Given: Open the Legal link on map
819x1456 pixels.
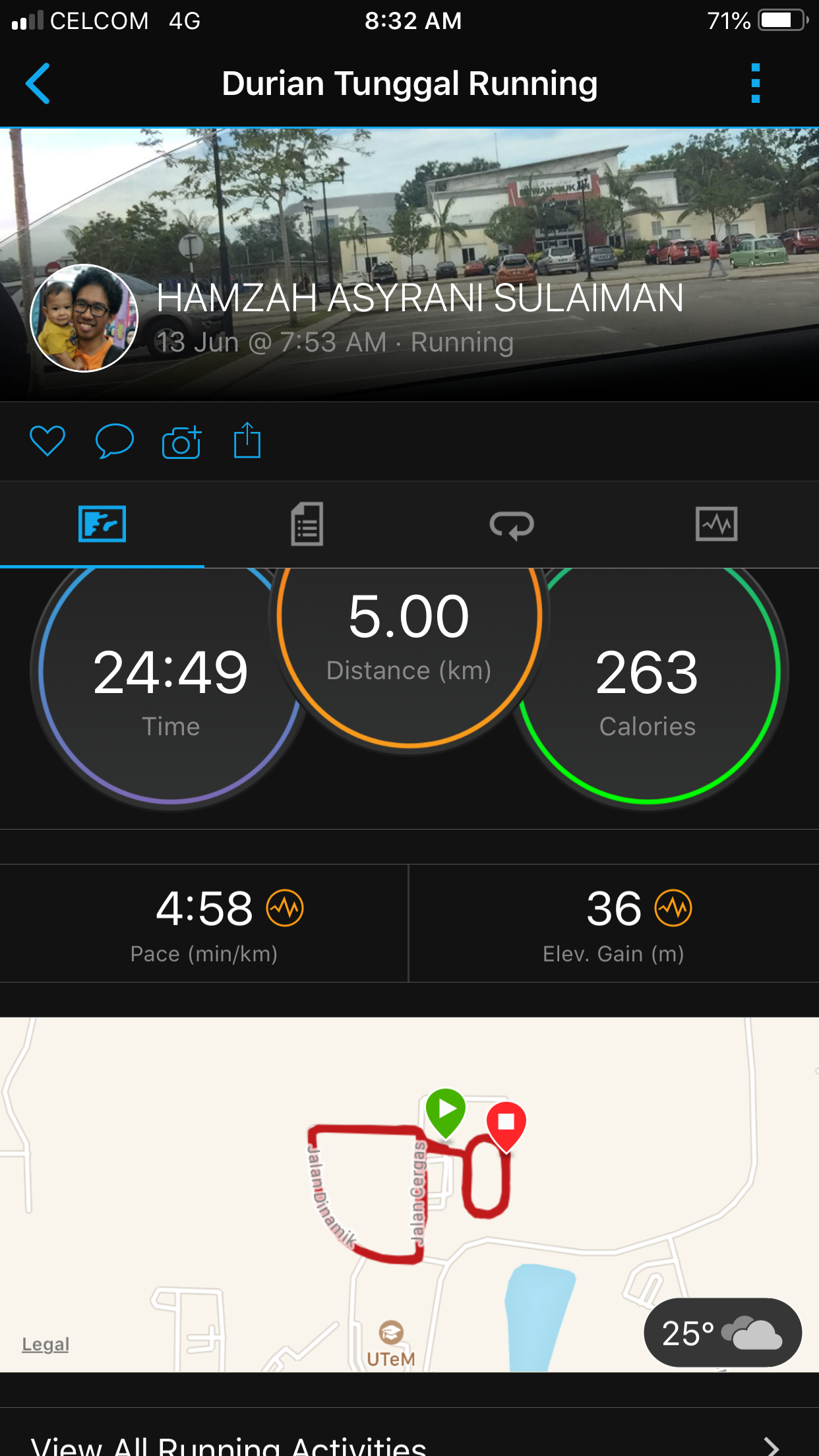Looking at the screenshot, I should pos(45,1344).
